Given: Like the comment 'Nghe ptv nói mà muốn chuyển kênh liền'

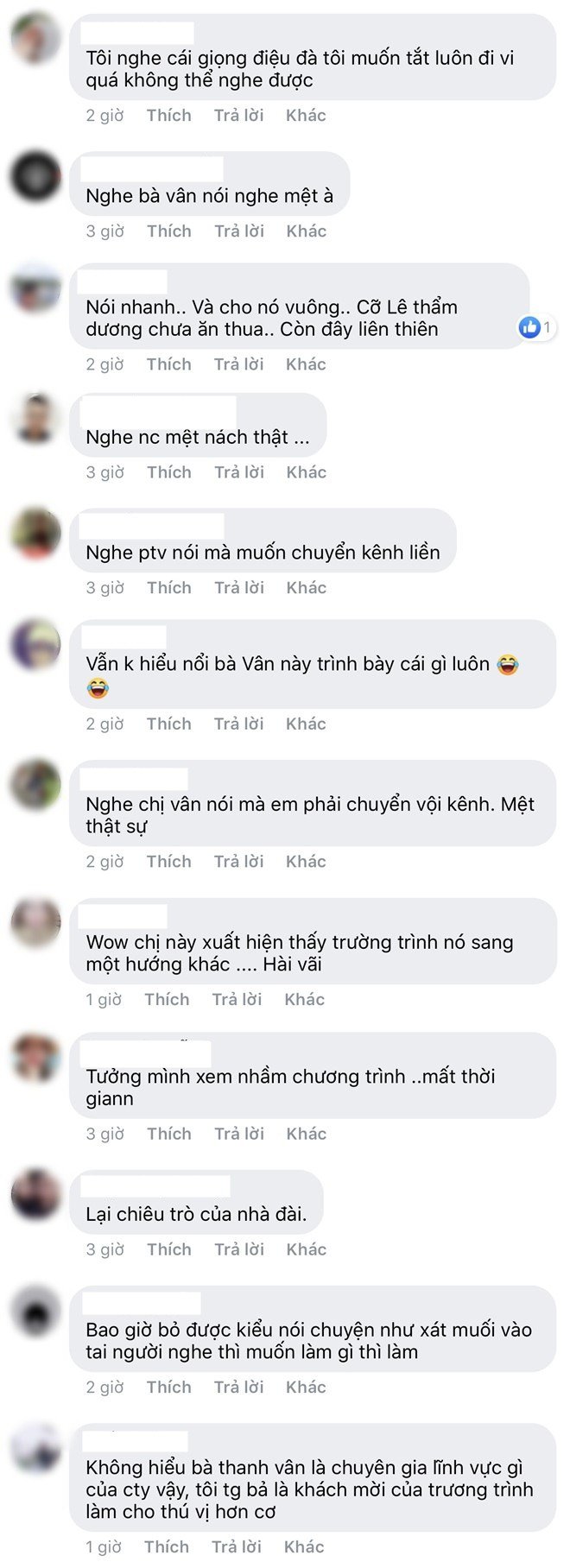Looking at the screenshot, I should pyautogui.click(x=168, y=587).
